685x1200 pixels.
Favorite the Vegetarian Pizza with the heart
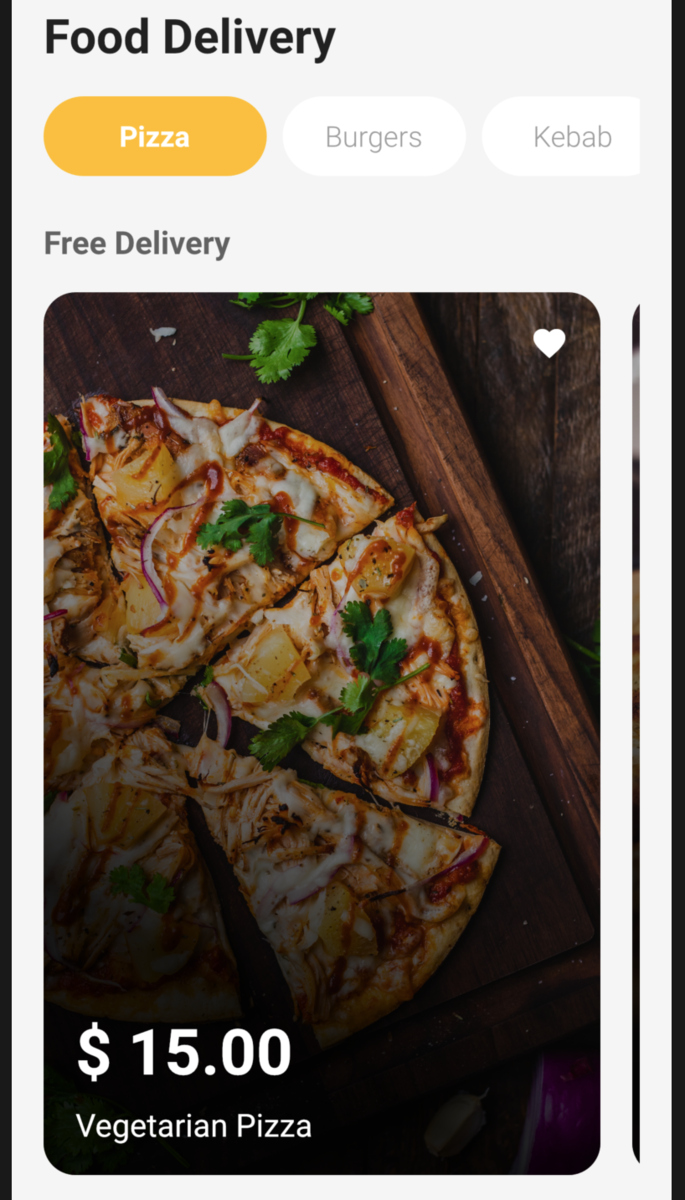pos(549,343)
